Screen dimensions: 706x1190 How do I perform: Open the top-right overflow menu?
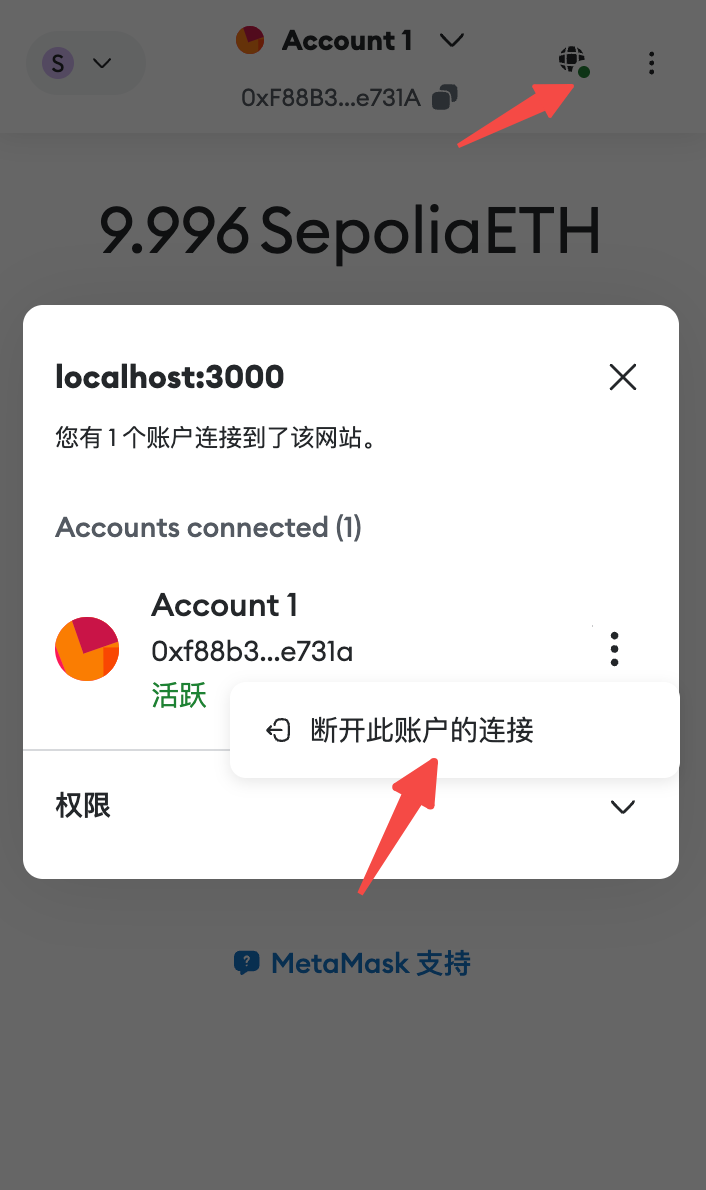(651, 63)
